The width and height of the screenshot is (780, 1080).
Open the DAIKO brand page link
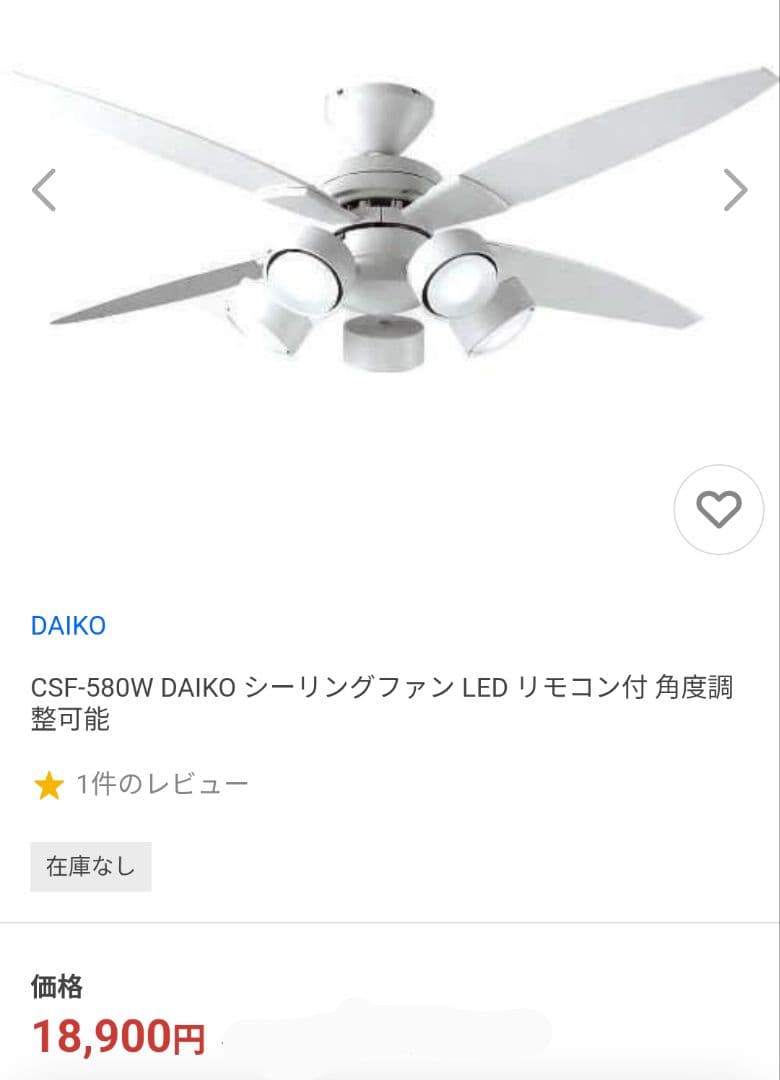[x=66, y=627]
